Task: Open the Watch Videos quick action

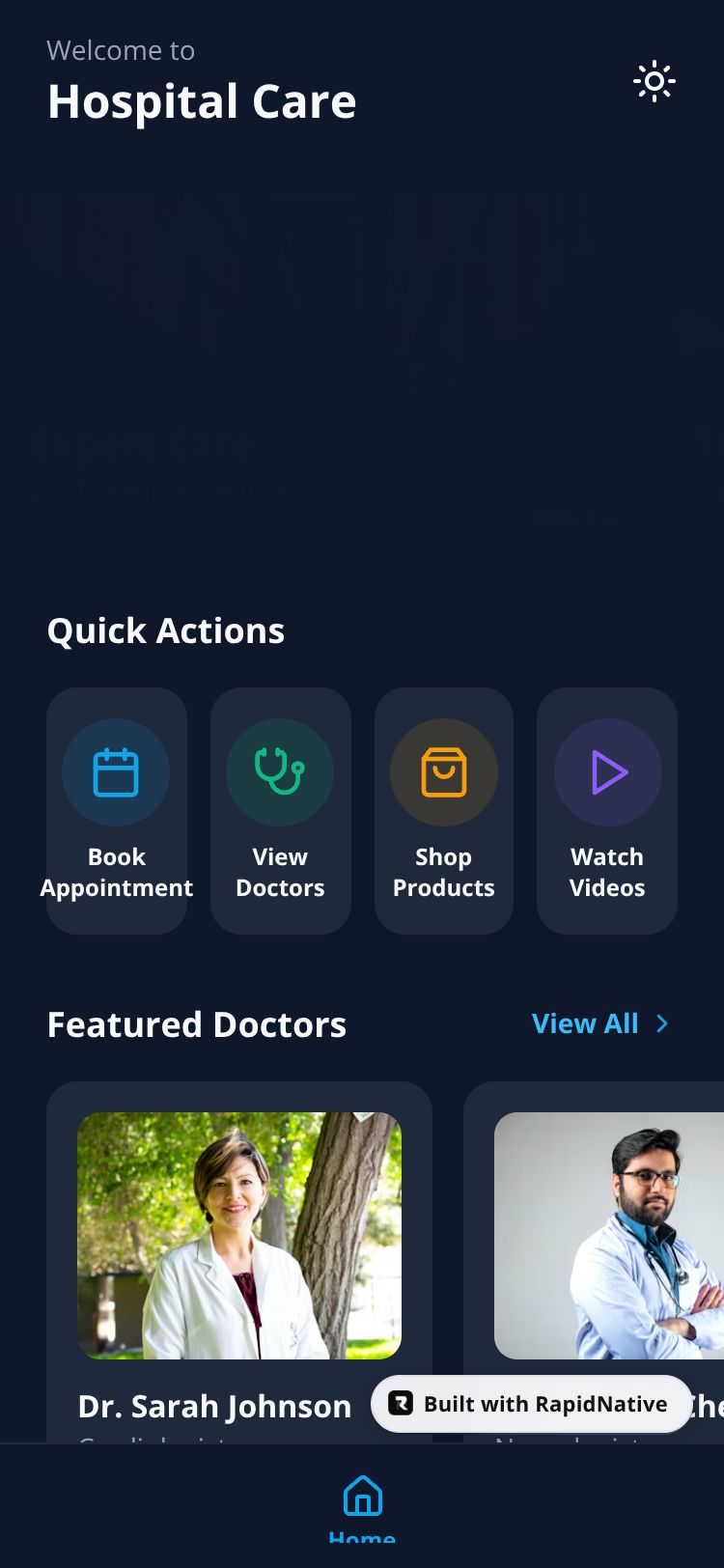Action: pyautogui.click(x=607, y=810)
